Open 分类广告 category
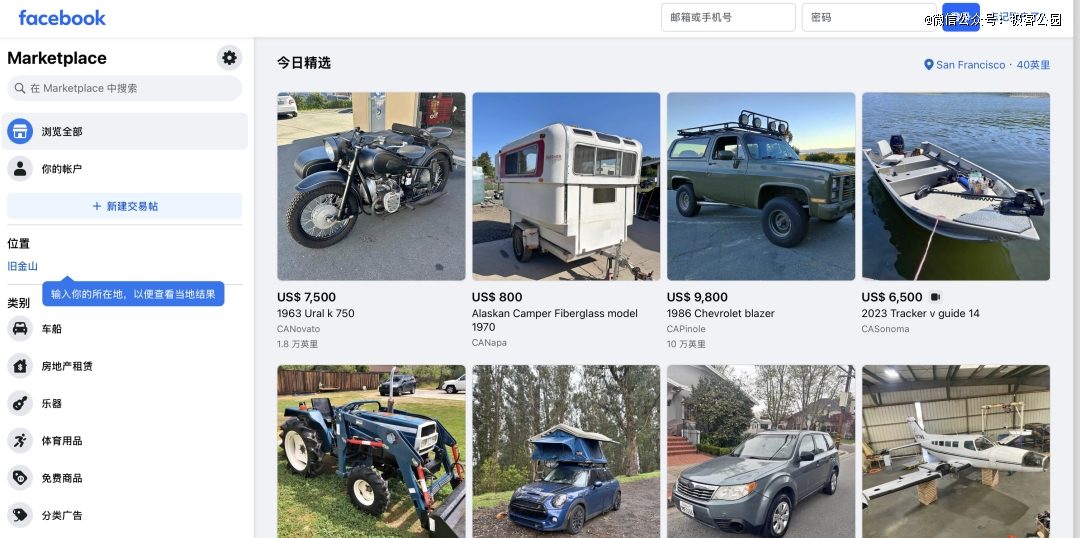 click(x=60, y=515)
